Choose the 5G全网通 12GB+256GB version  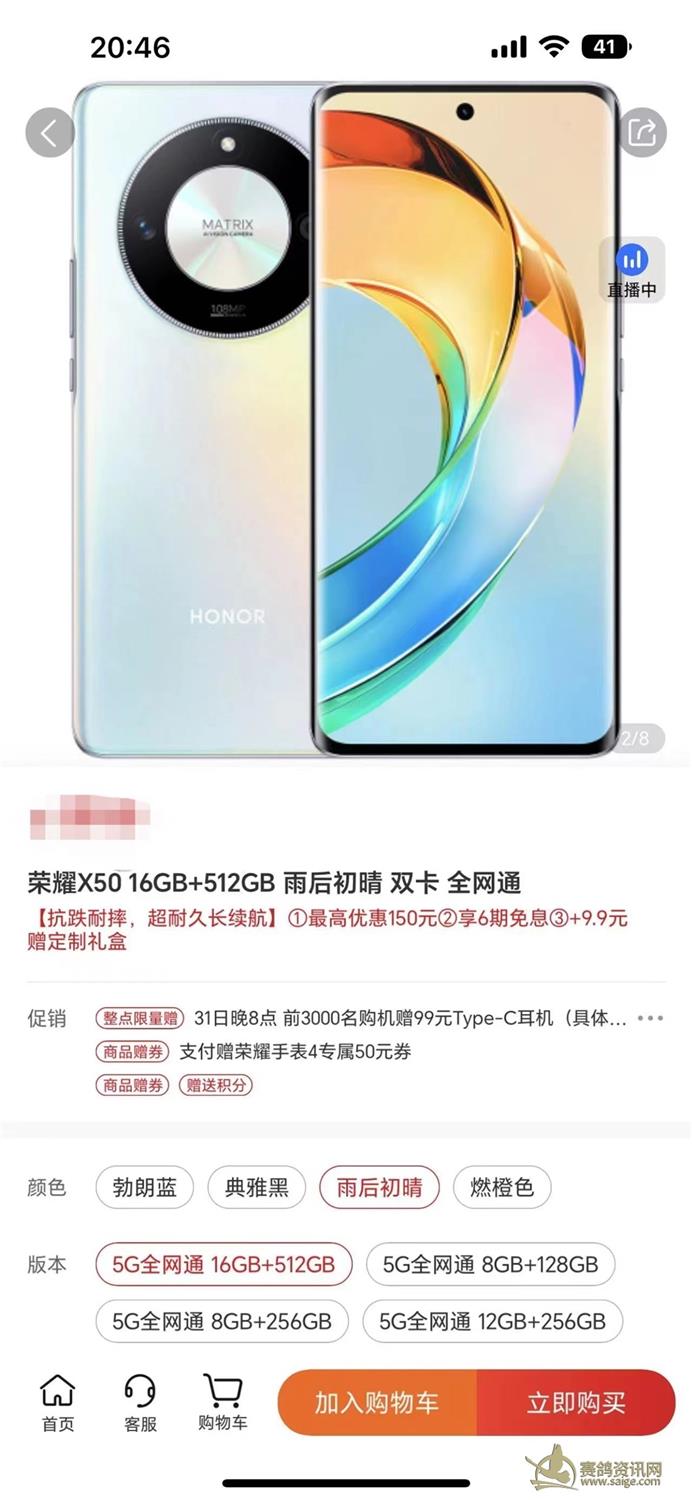point(492,1321)
